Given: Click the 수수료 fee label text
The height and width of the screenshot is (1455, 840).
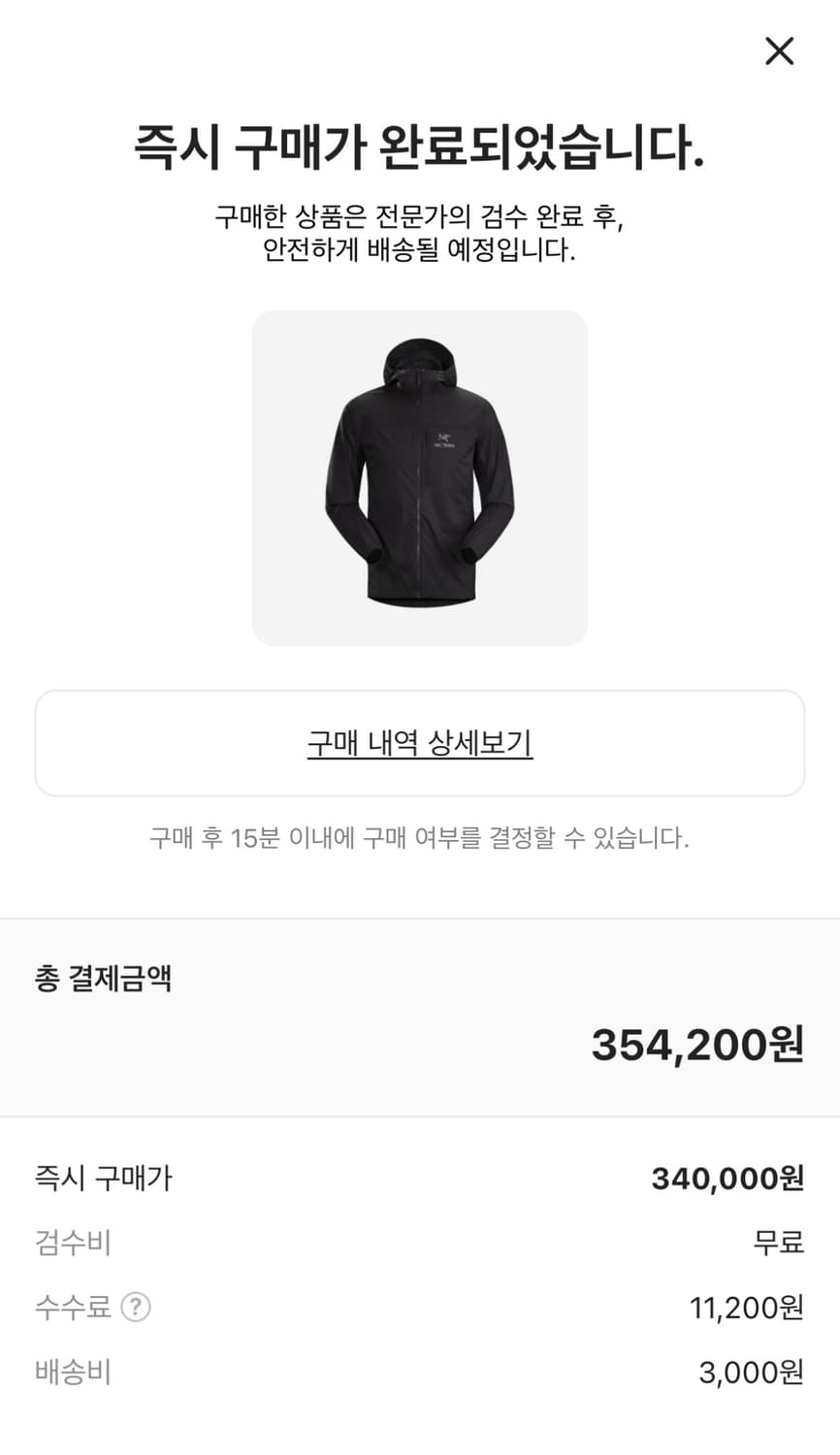Looking at the screenshot, I should 68,1308.
